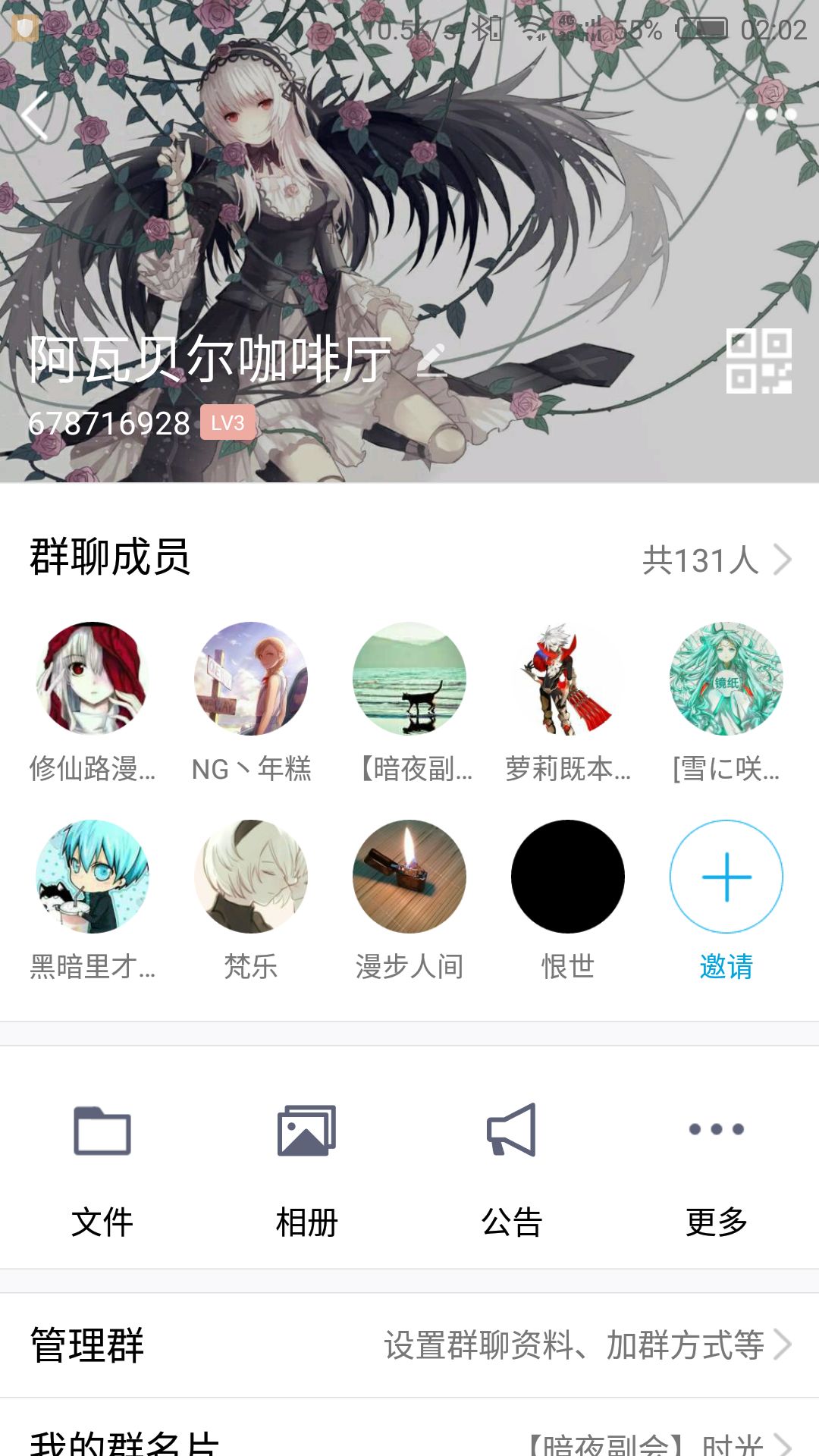Tap member 漫步人间's lighter avatar
Image resolution: width=819 pixels, height=1456 pixels.
coord(409,876)
